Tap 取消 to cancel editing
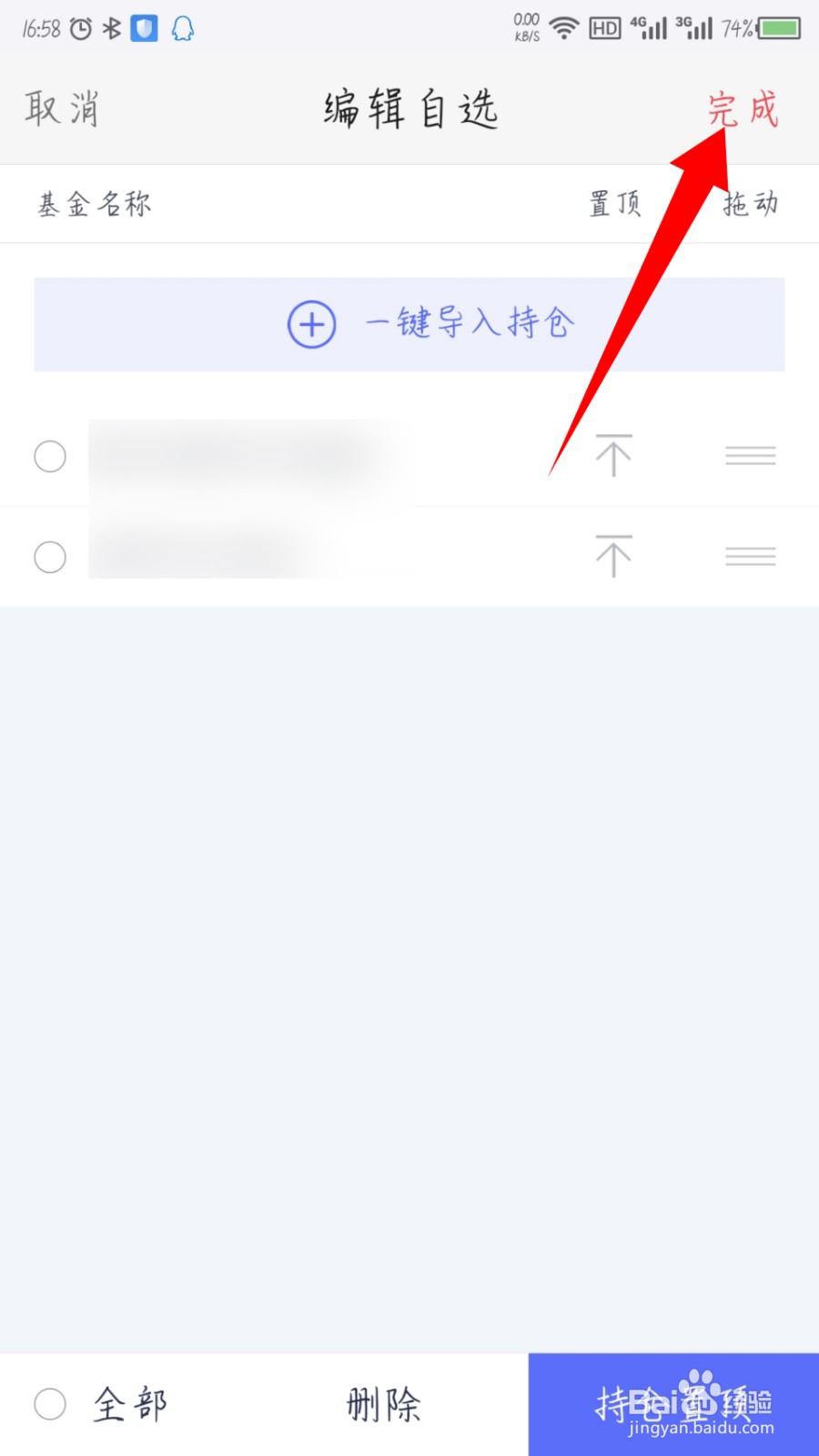The image size is (819, 1456). tap(60, 108)
